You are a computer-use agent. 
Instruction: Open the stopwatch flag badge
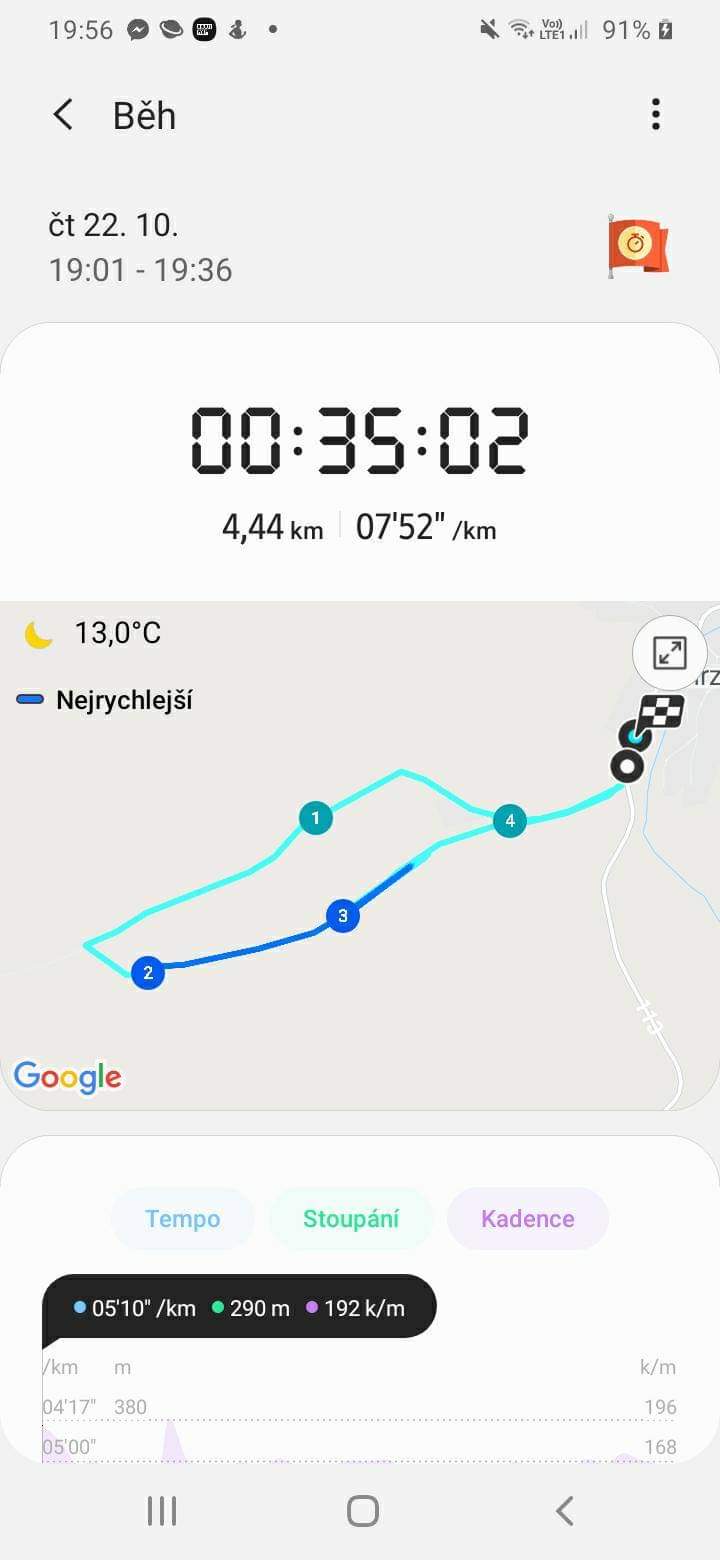coord(638,246)
